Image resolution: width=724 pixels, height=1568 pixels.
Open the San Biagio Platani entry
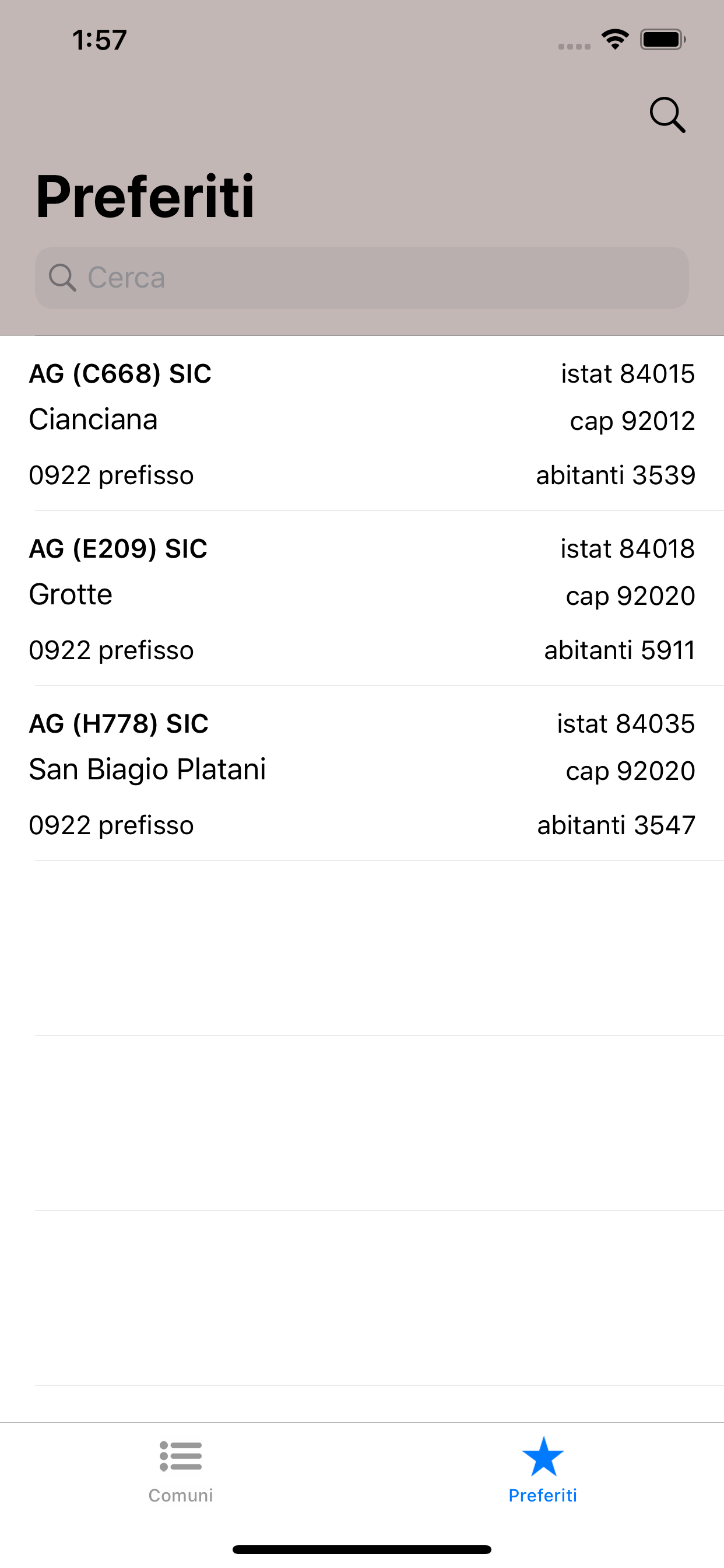point(362,773)
